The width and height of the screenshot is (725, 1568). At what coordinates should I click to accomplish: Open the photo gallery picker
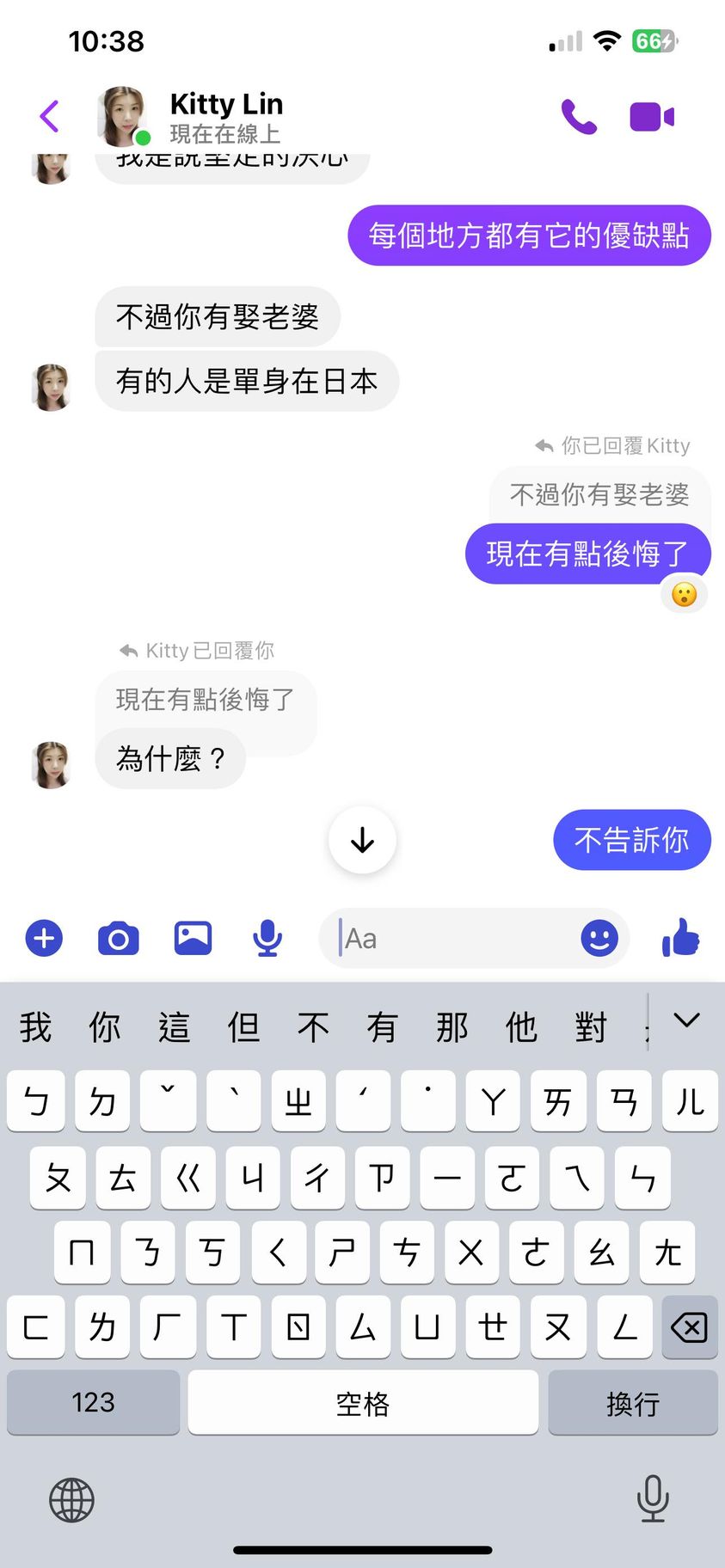point(193,938)
